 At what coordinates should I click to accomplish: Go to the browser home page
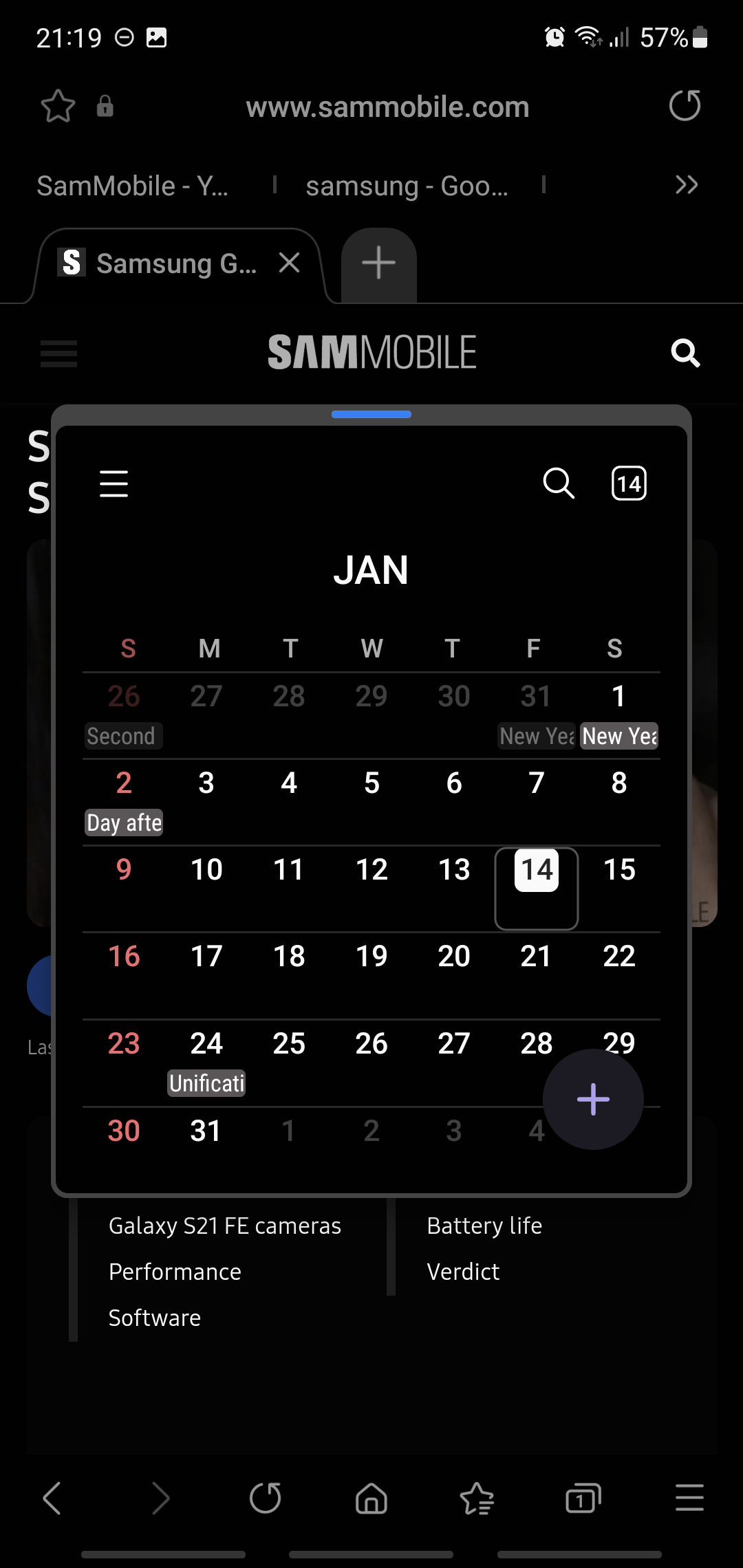point(371,1498)
